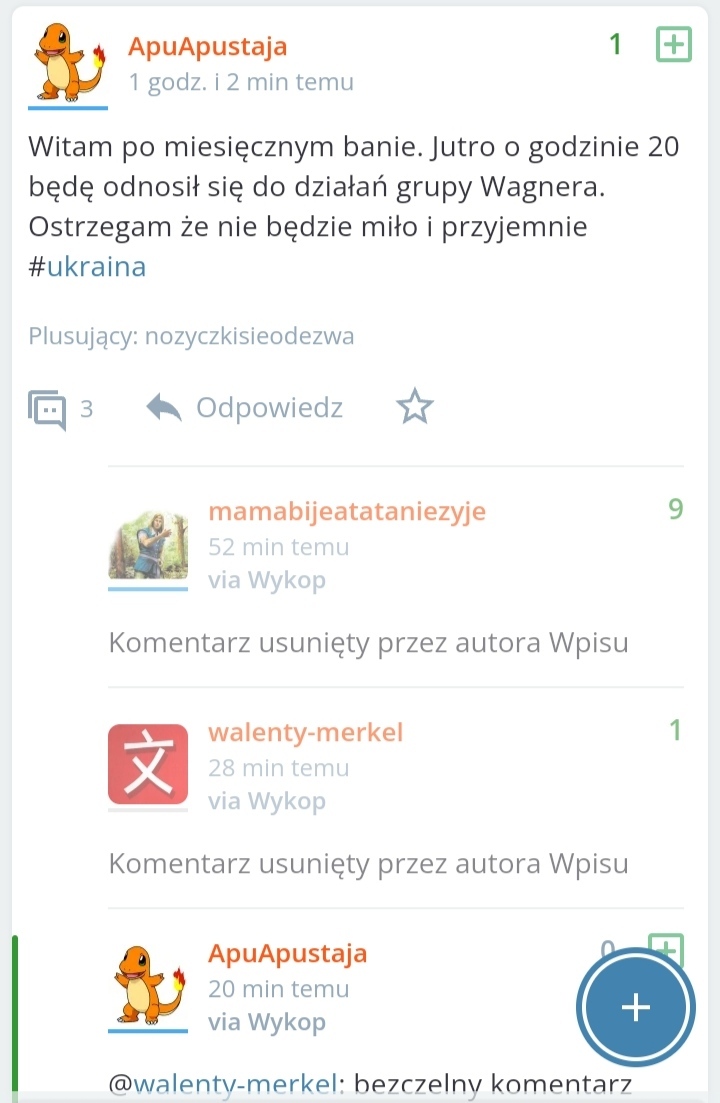The image size is (720, 1103).
Task: View voter nozyczkisieodezwa's profile
Action: (x=249, y=336)
